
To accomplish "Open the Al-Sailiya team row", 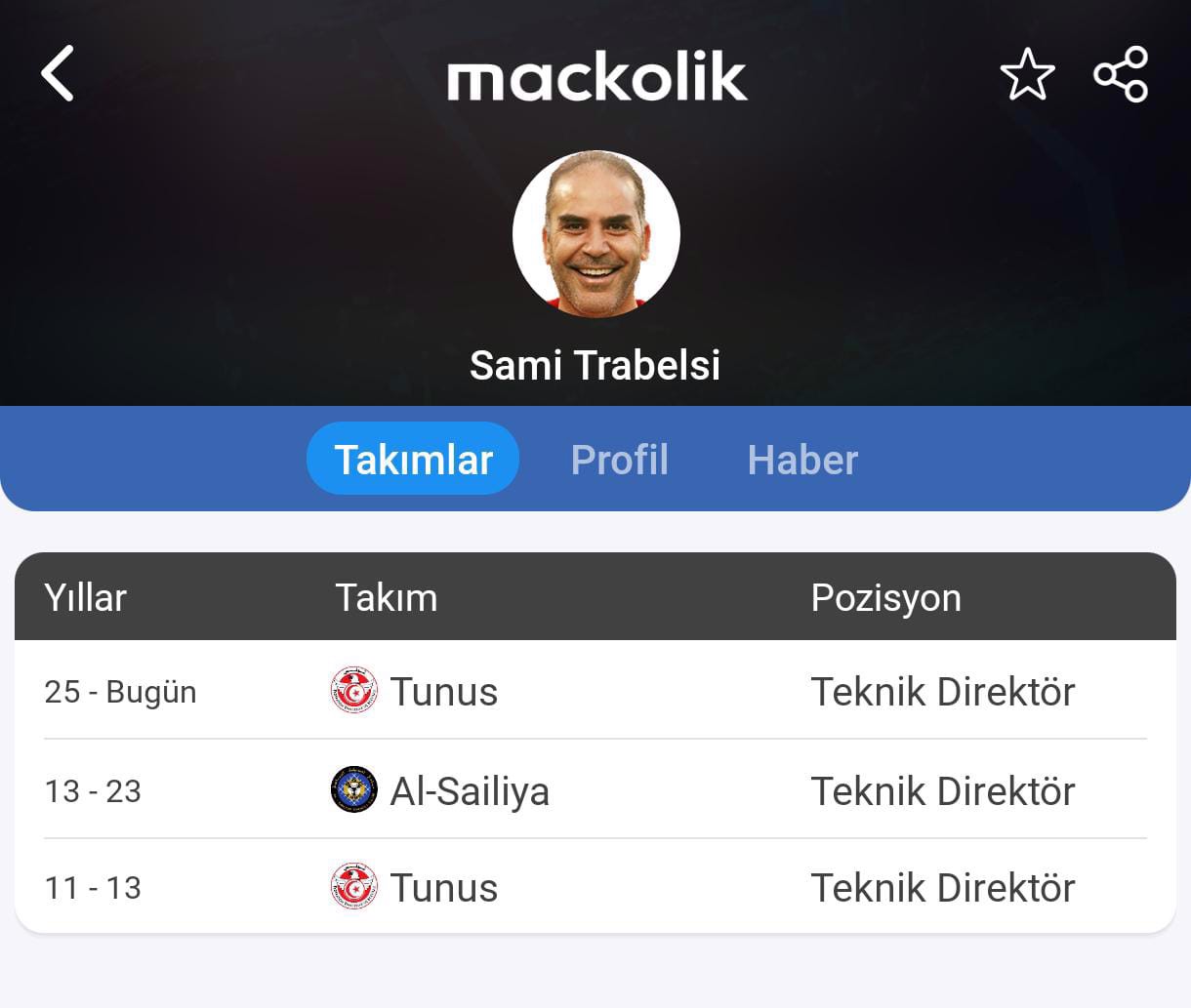I will 469,790.
